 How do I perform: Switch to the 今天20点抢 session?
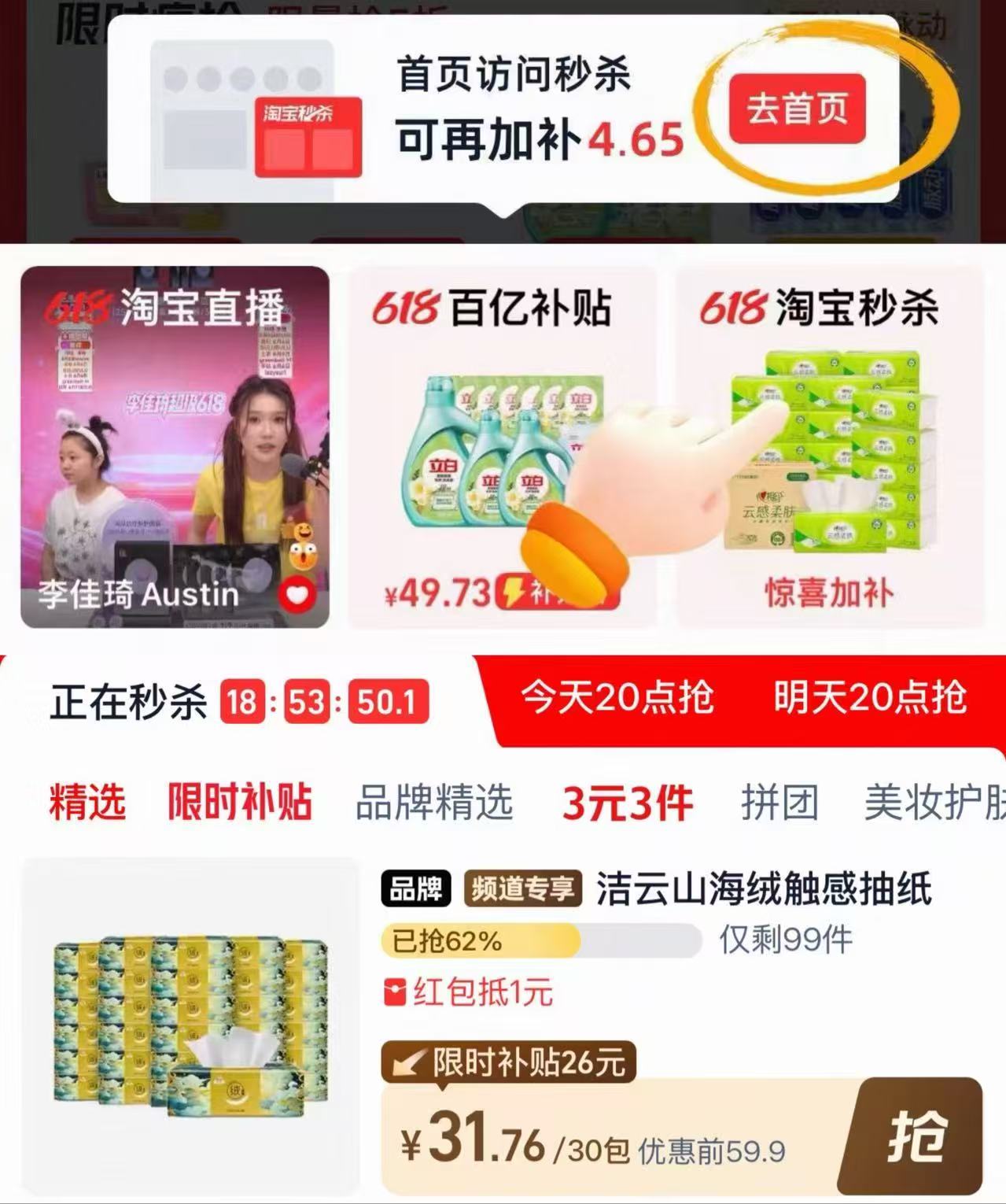(x=617, y=697)
